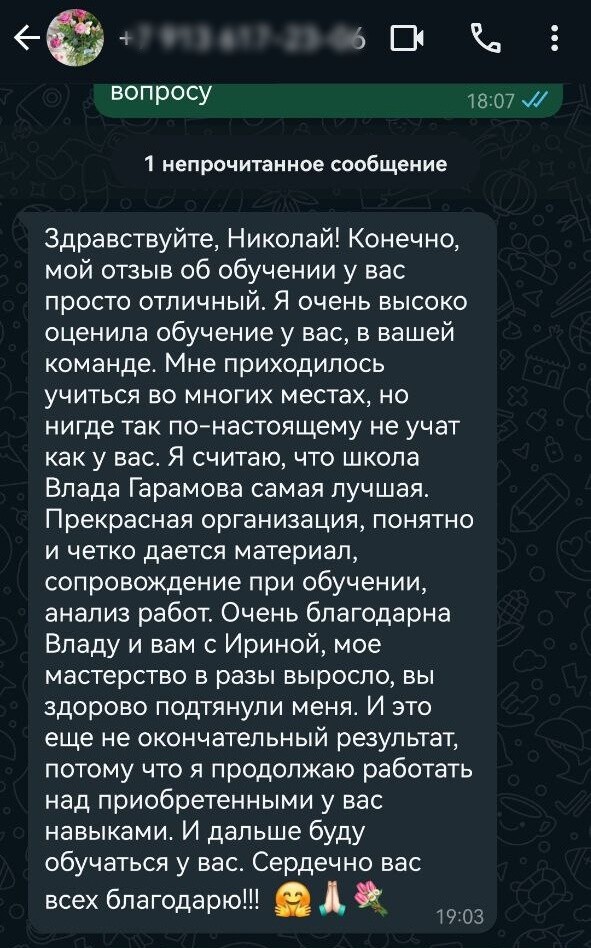Start a voice call
Viewport: 591px width, 948px height.
[485, 38]
